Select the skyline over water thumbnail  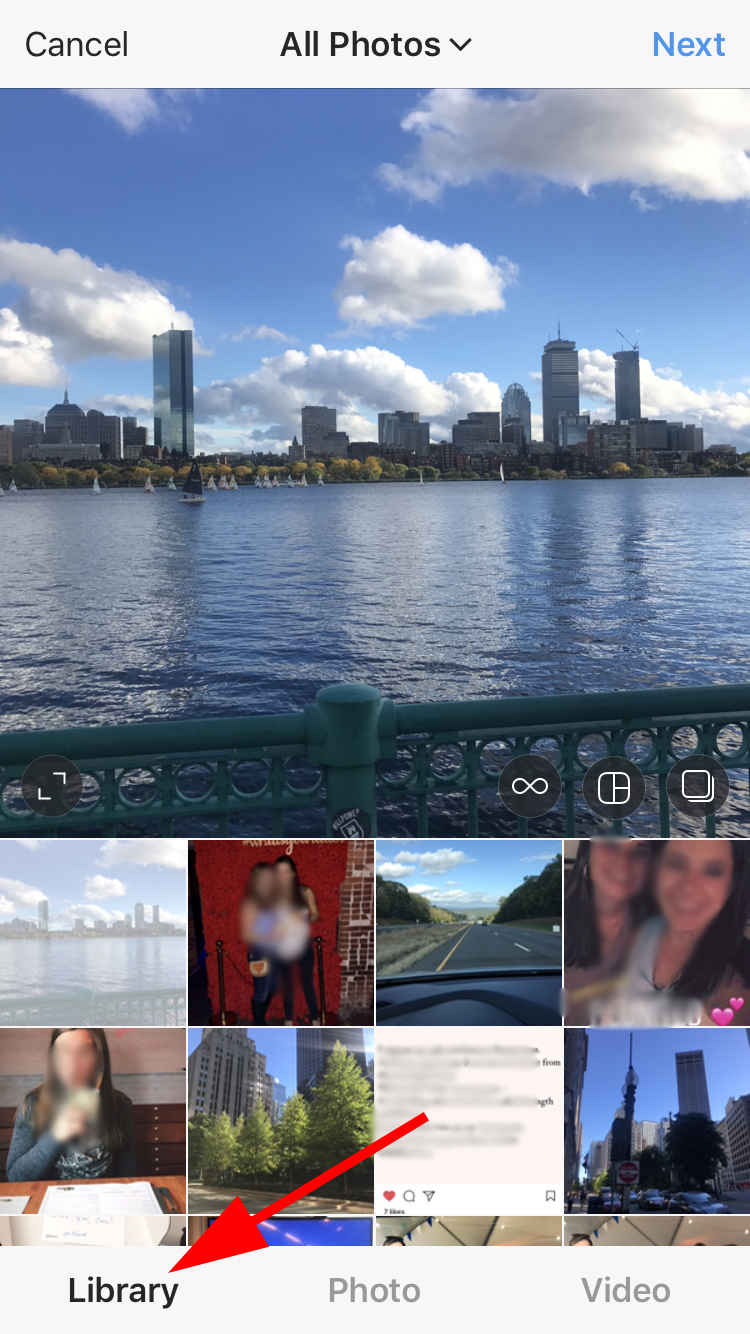click(93, 932)
